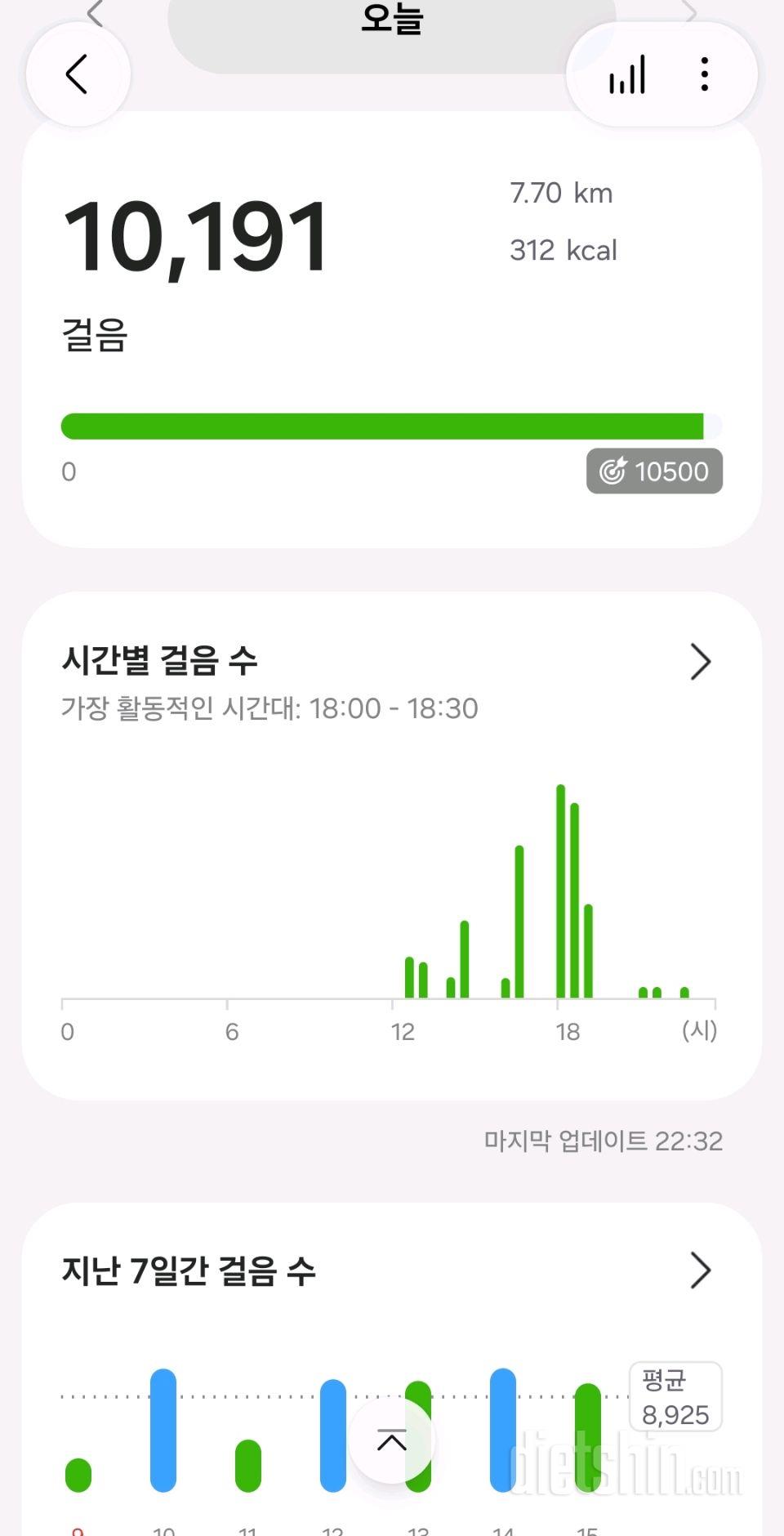The height and width of the screenshot is (1536, 784).
Task: Tap the scroll-to-top floating arrow
Action: pos(392,1441)
